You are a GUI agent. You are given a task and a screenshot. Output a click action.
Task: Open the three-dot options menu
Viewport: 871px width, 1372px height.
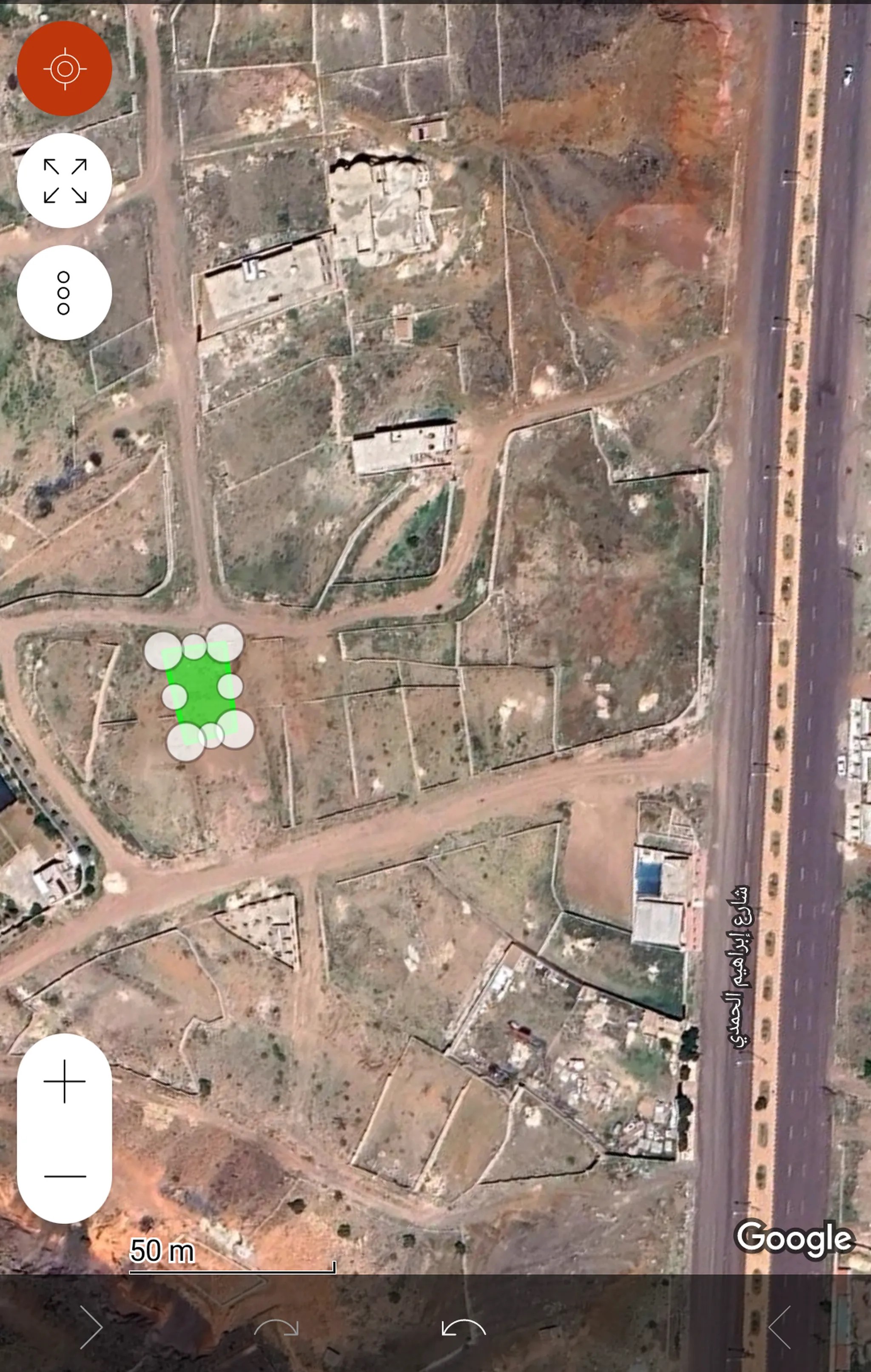pyautogui.click(x=64, y=293)
